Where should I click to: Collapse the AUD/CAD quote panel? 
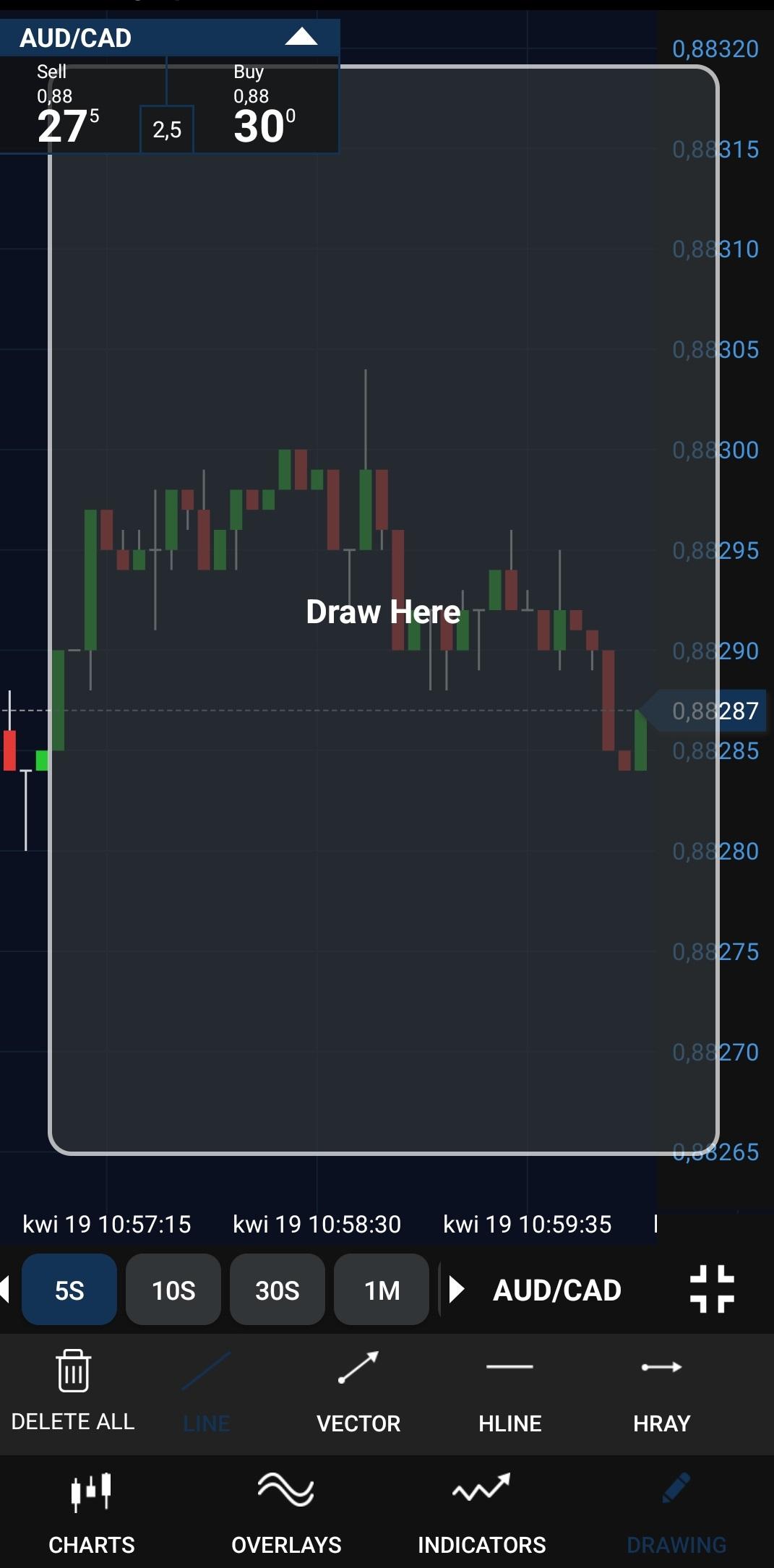click(301, 37)
